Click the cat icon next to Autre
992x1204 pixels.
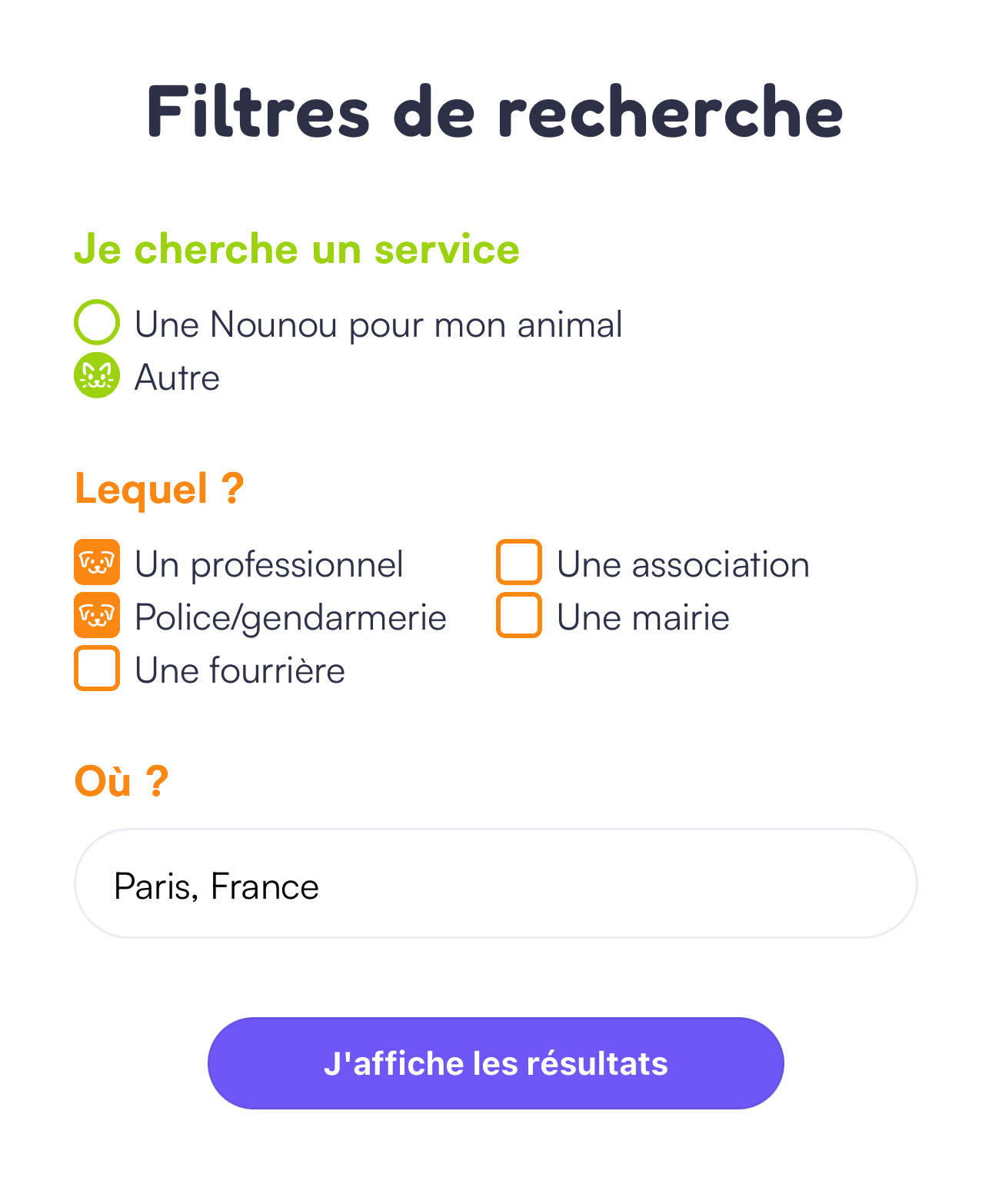(x=96, y=377)
